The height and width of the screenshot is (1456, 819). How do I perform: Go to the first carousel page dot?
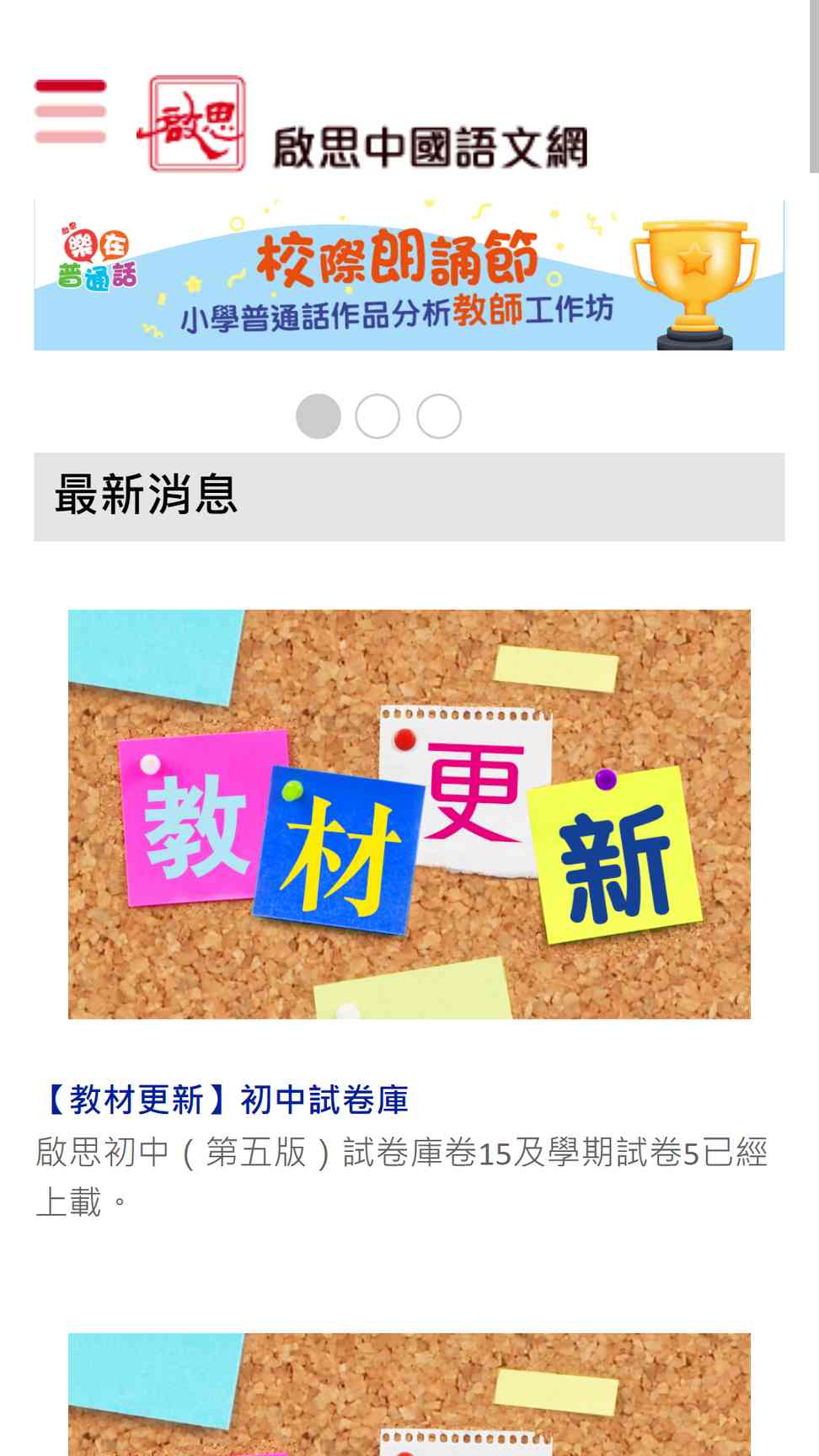(318, 416)
